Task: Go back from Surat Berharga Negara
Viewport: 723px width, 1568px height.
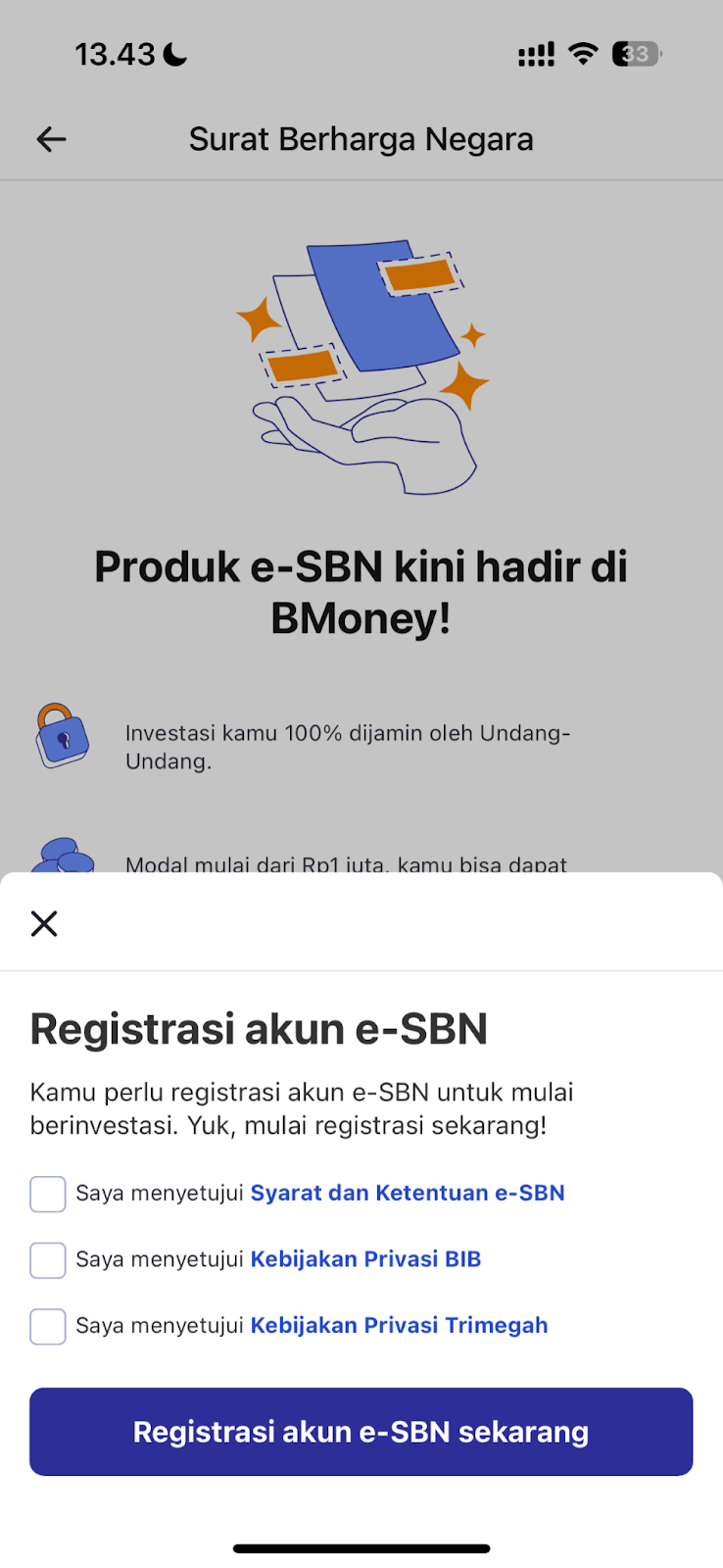Action: point(51,139)
